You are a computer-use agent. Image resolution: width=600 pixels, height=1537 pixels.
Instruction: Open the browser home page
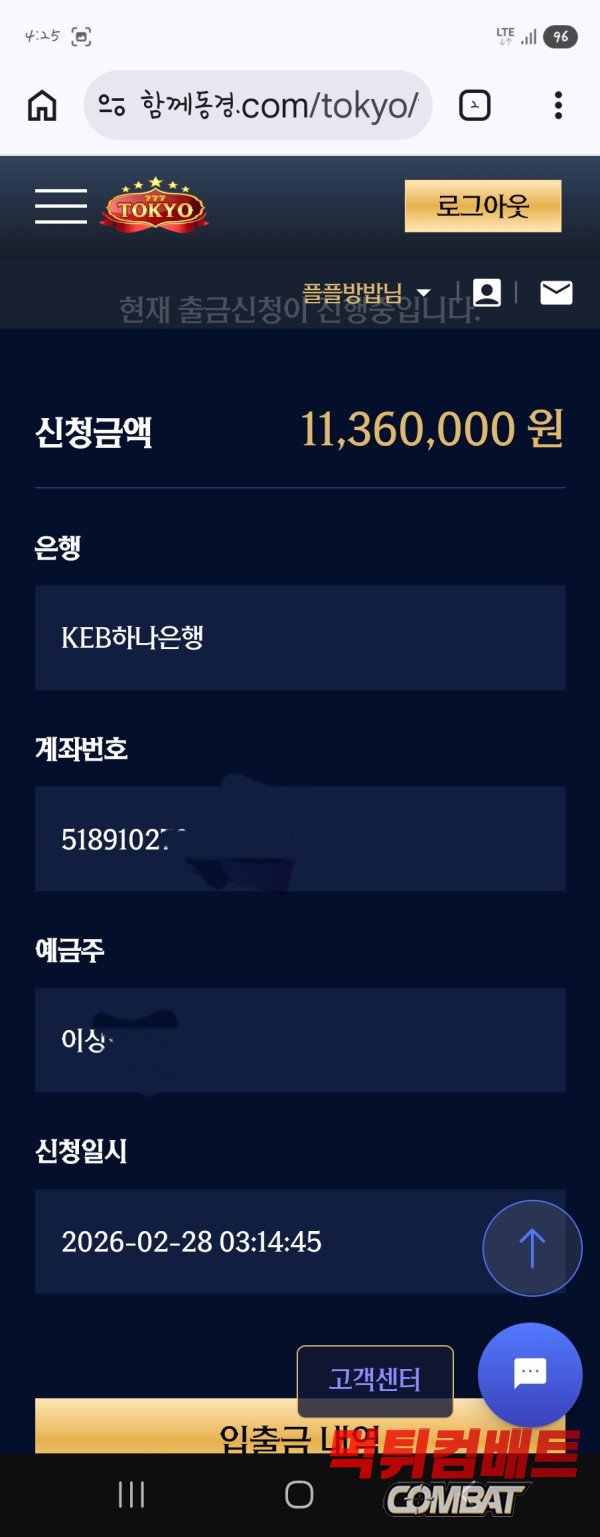click(42, 105)
